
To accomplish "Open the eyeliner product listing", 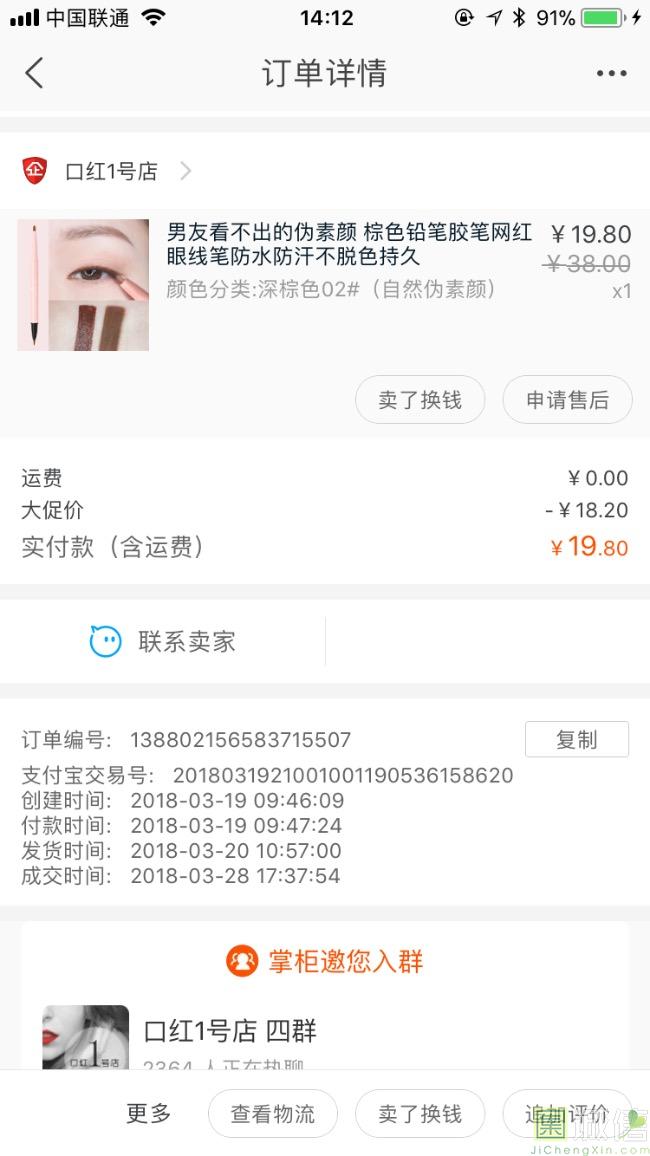I will click(348, 245).
